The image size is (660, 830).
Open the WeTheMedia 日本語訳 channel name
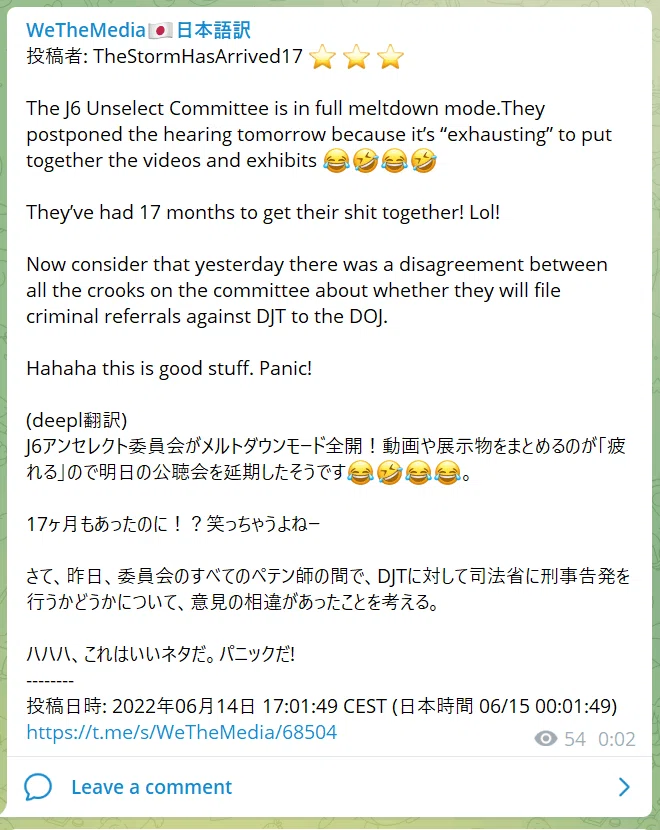coord(138,30)
